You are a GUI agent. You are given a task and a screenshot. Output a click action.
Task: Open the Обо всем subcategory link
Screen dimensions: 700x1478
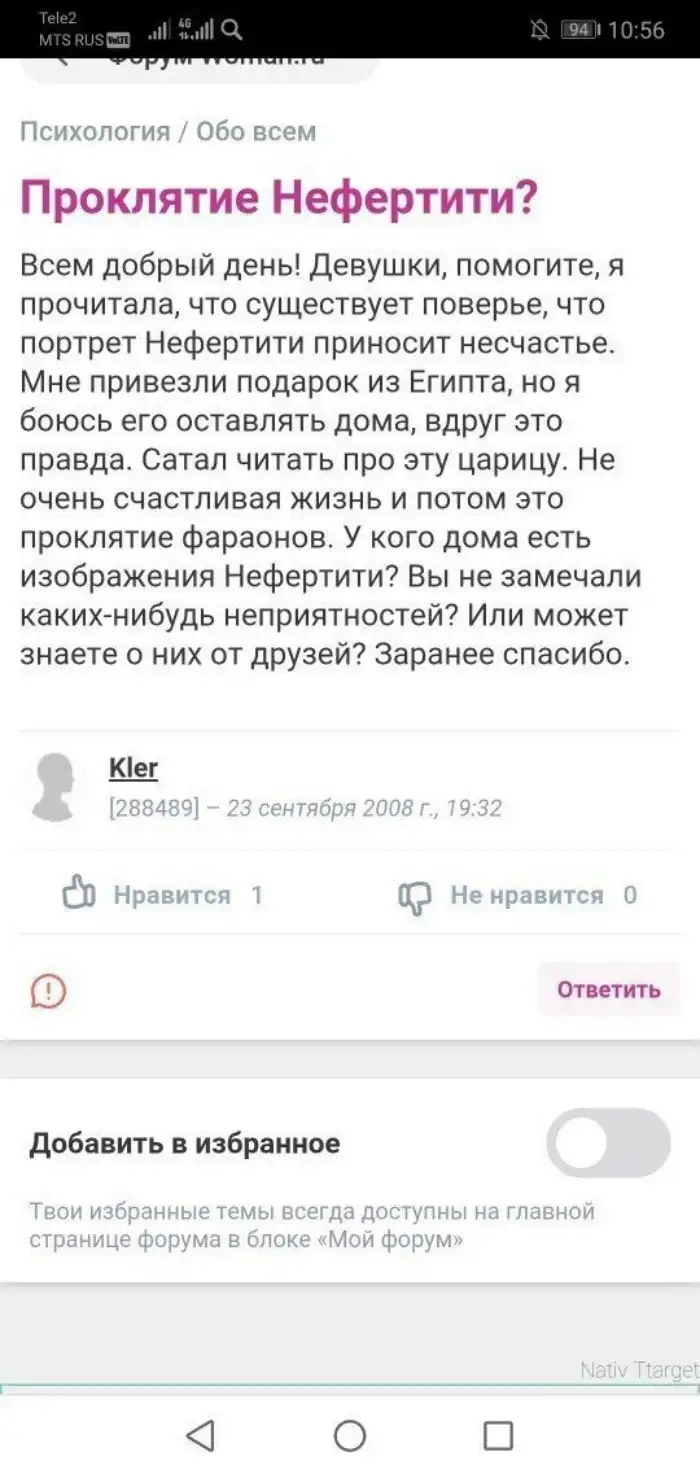point(256,132)
